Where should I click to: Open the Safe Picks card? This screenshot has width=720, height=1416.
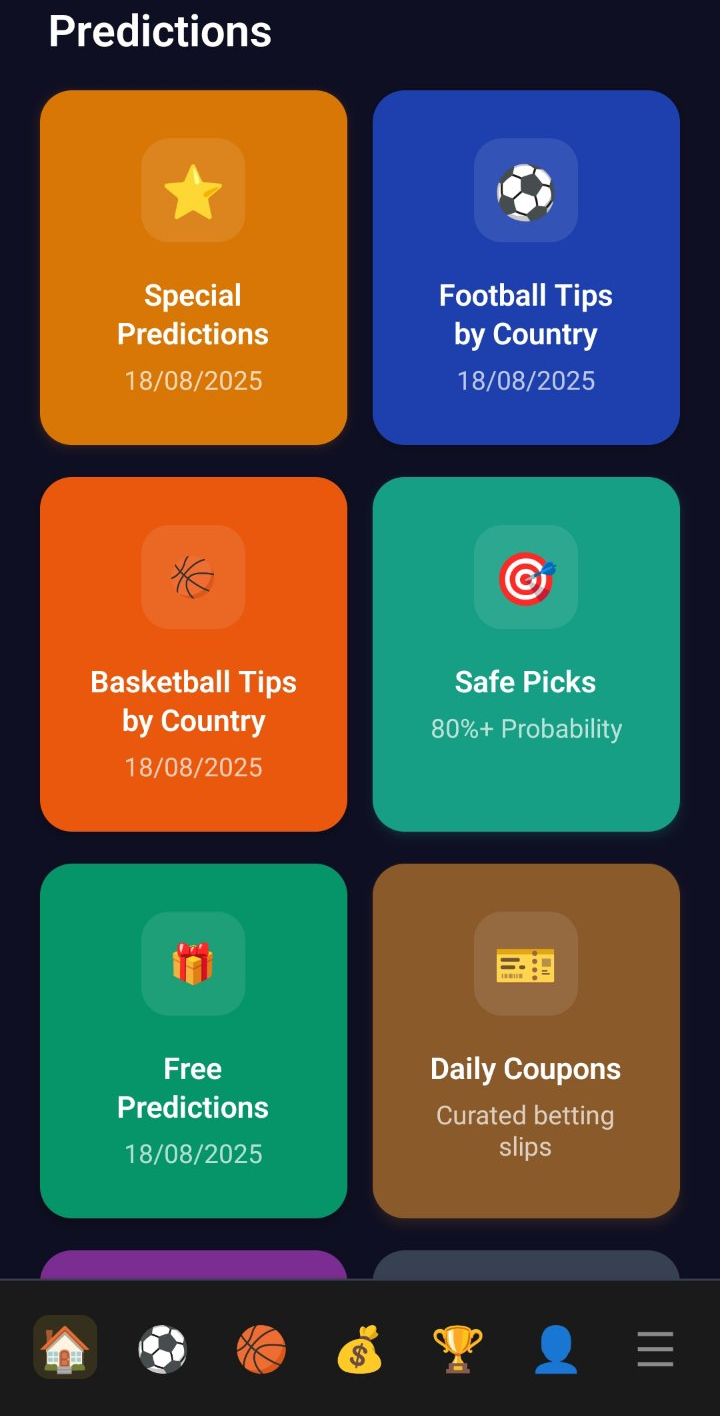526,654
